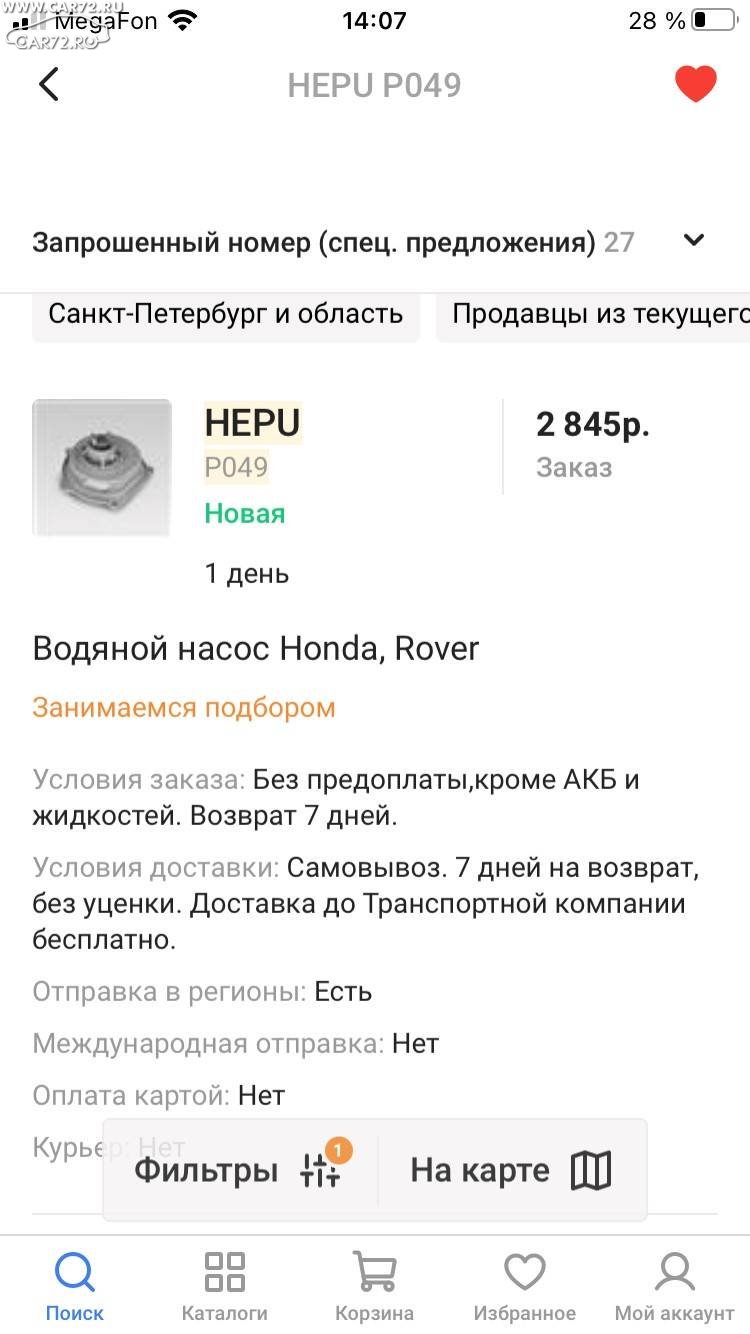Go to the Избранное tab
750x1334 pixels.
[x=525, y=1286]
